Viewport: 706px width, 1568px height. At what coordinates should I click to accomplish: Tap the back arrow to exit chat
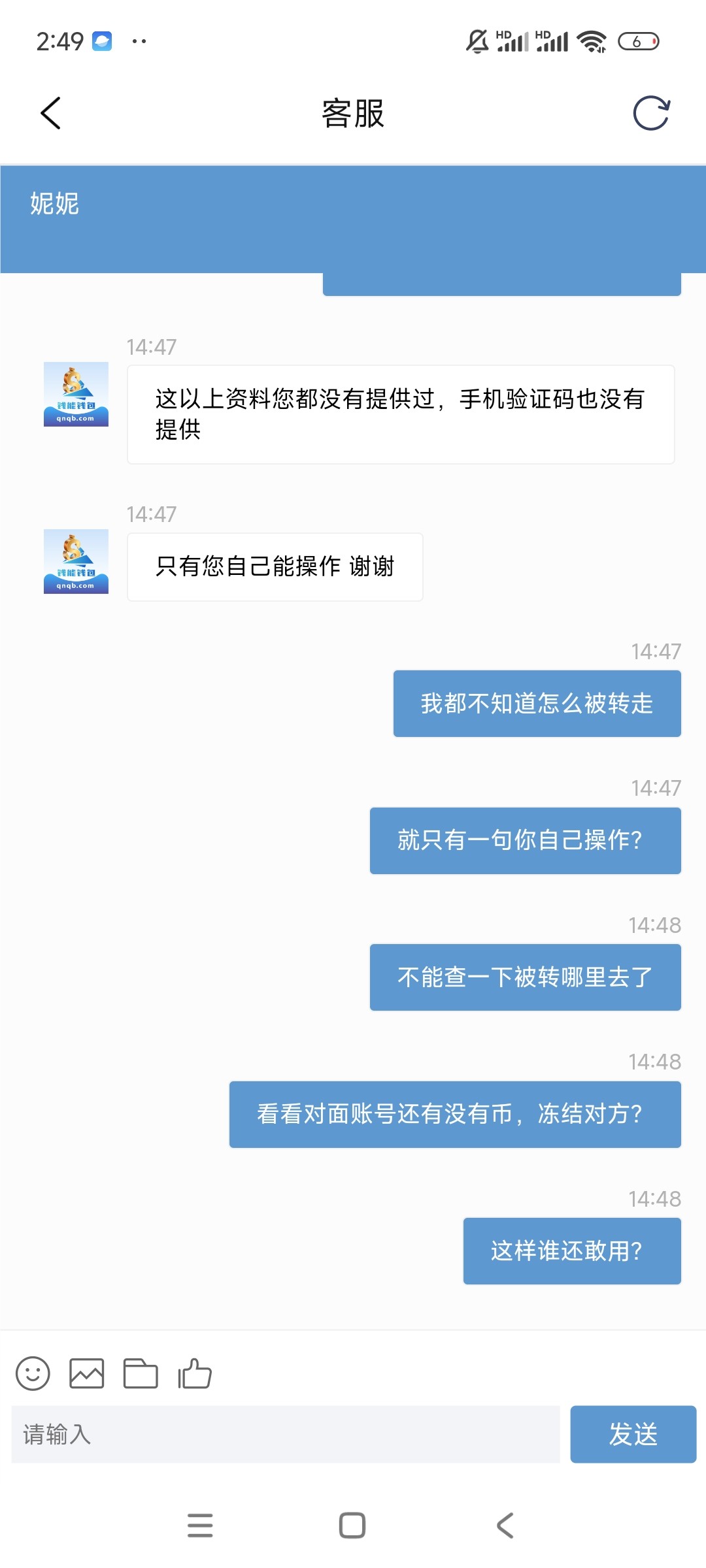tap(50, 112)
